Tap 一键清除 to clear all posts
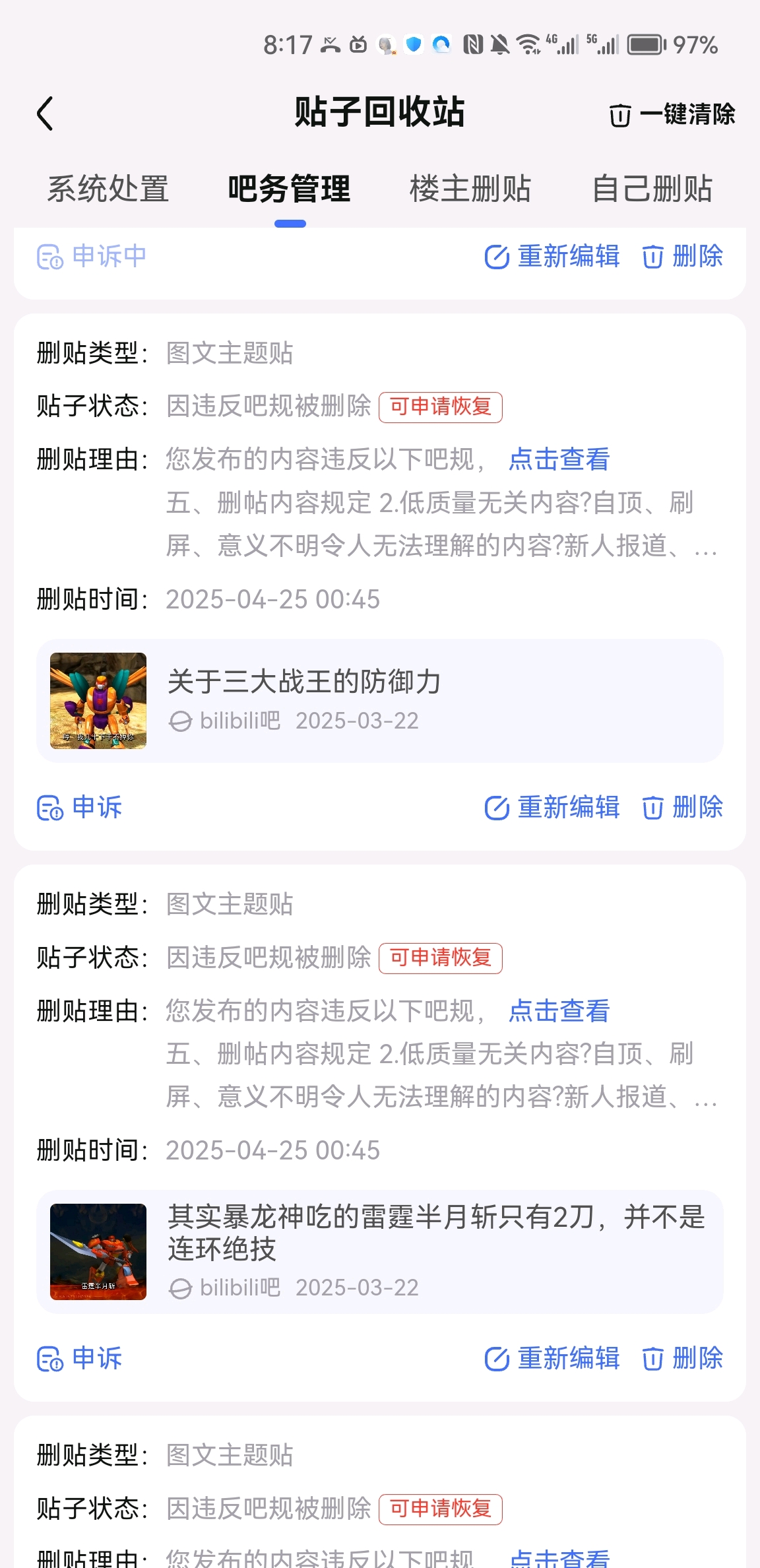This screenshot has height=1568, width=760. [x=672, y=115]
